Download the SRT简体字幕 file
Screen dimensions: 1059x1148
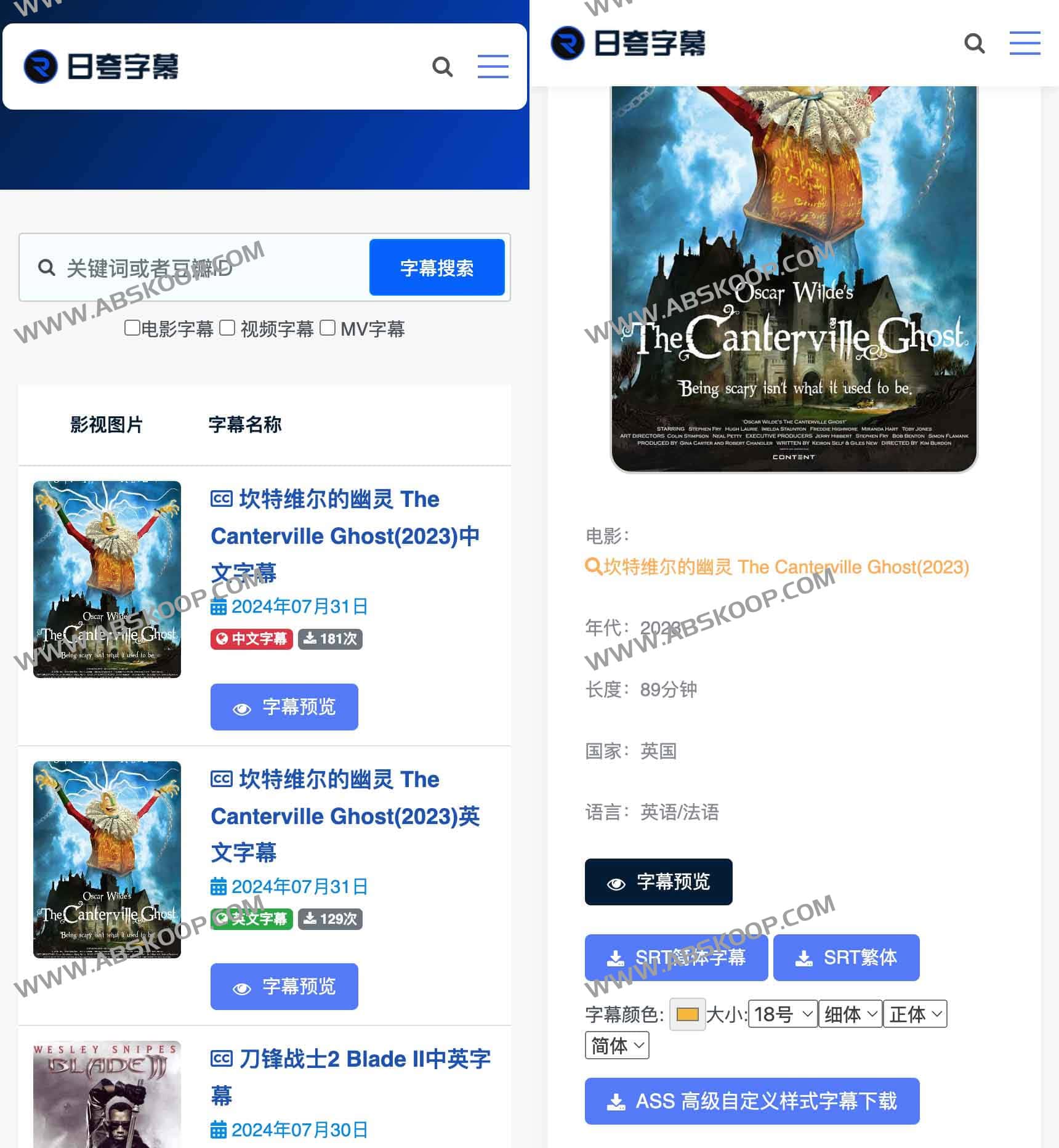tap(676, 957)
